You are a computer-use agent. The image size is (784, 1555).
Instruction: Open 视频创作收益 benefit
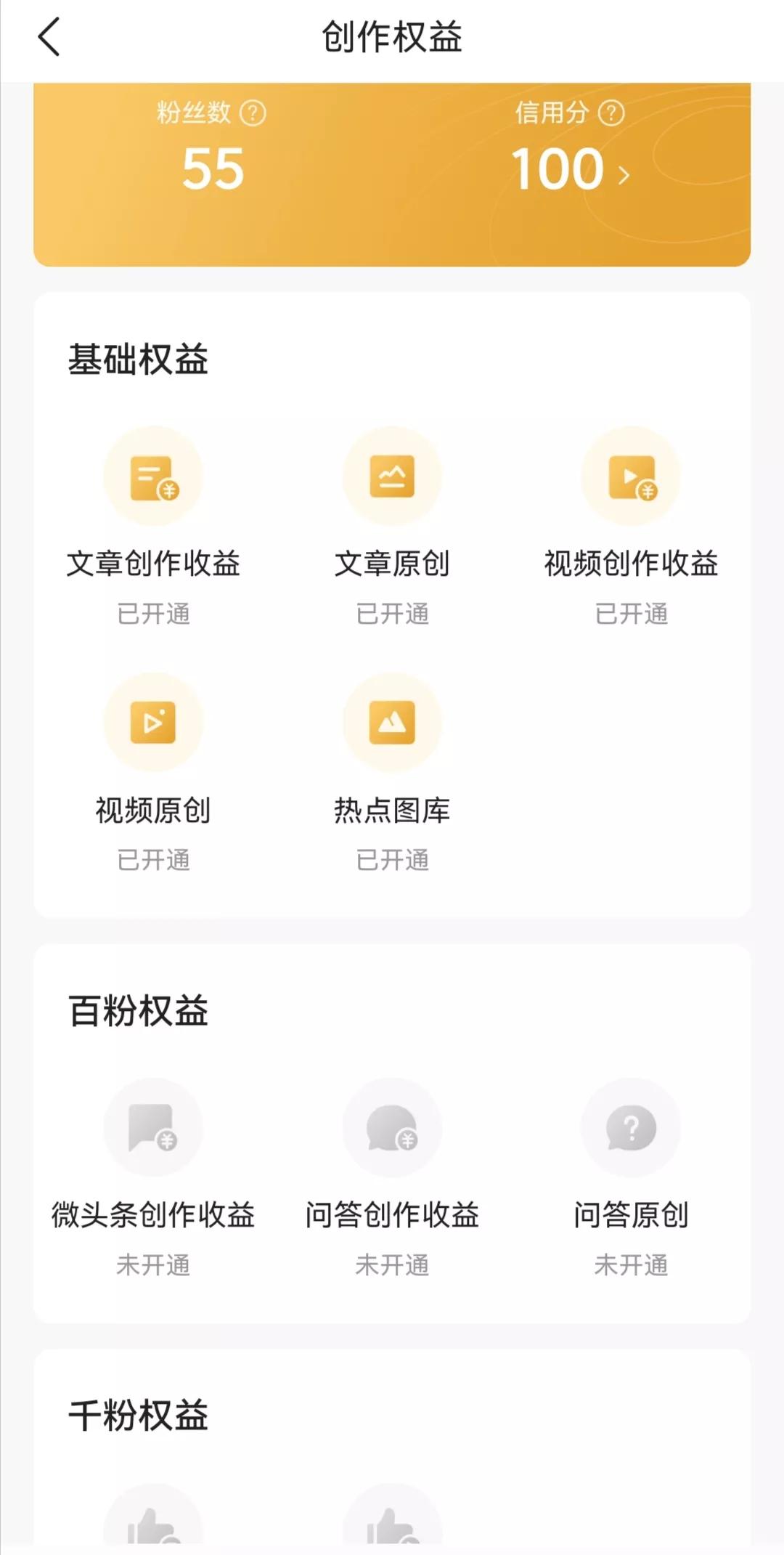(631, 527)
